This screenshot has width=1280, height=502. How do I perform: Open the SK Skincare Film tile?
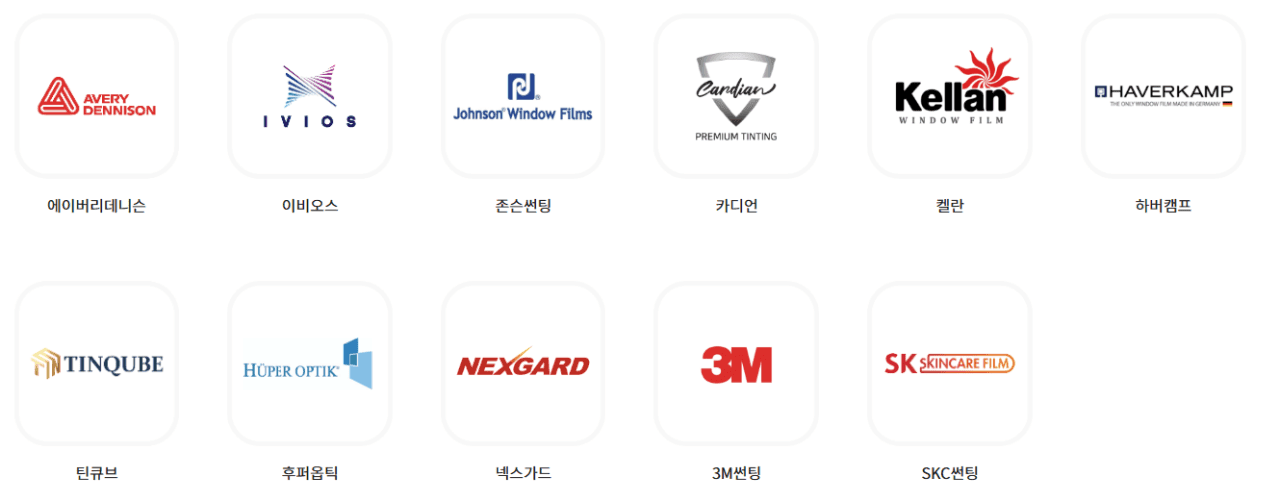pos(950,364)
